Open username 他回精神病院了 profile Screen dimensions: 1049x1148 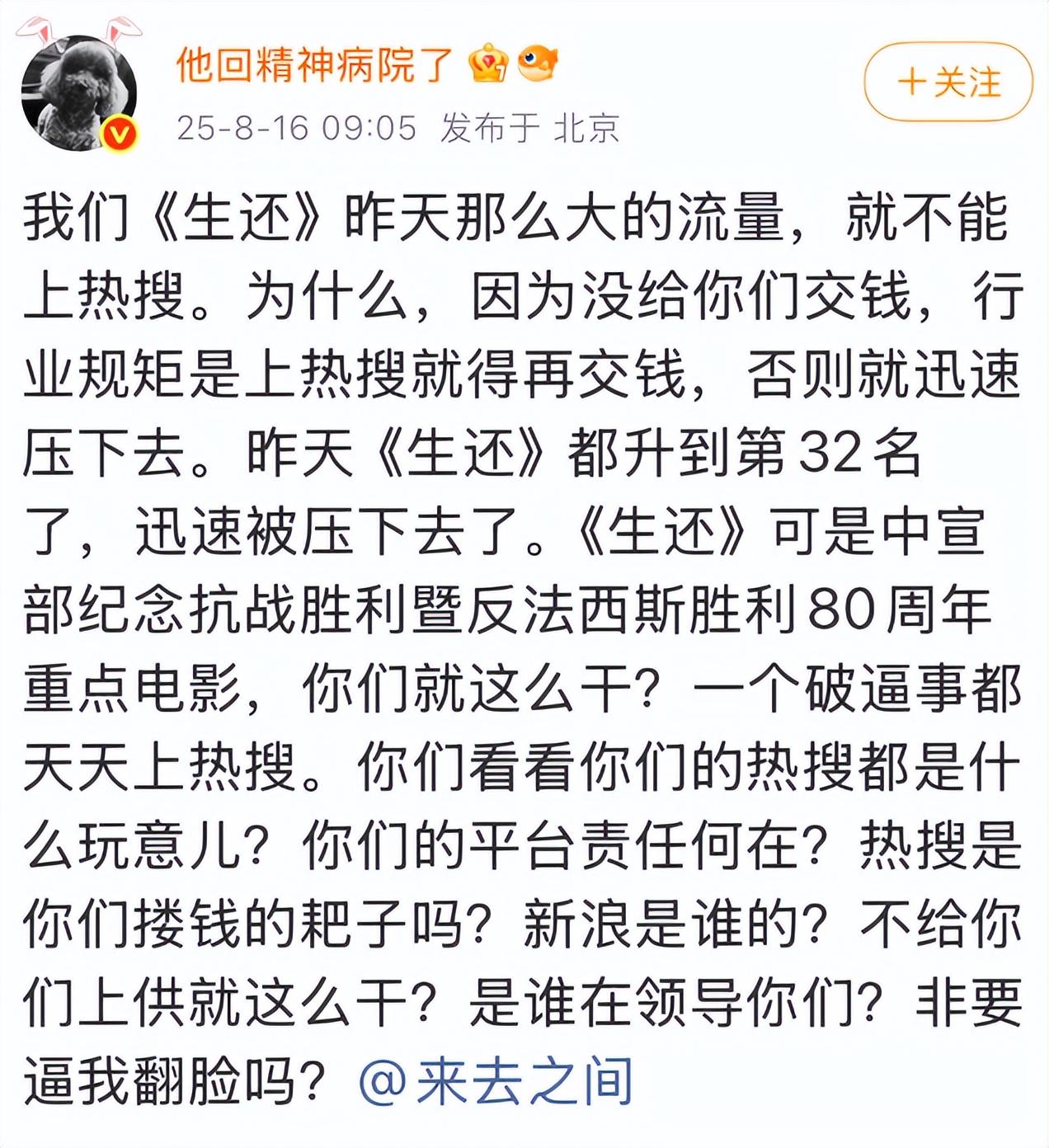(314, 64)
